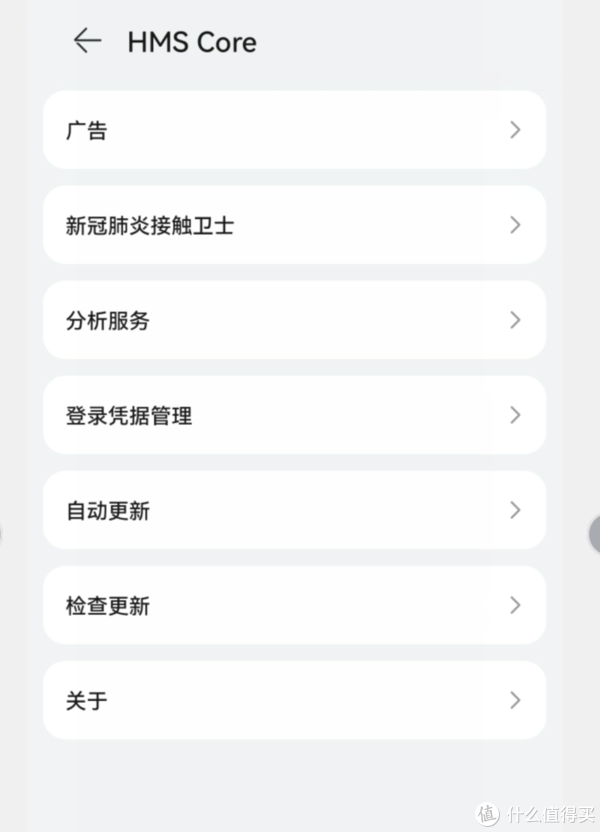Viewport: 600px width, 832px height.
Task: Tap 检查更新 to check for updates
Action: coord(294,605)
